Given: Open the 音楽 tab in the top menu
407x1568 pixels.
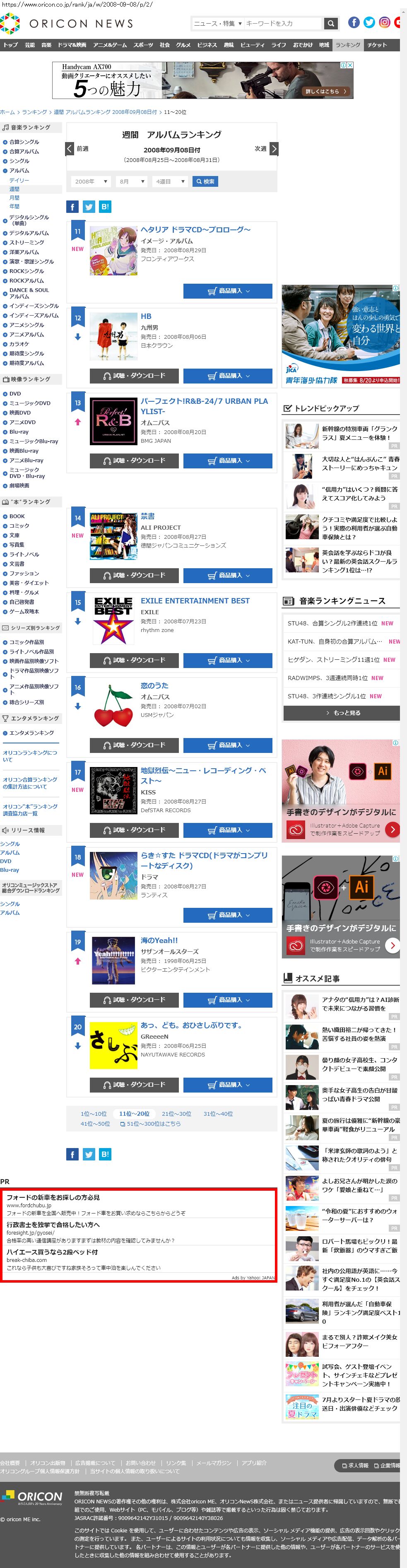Looking at the screenshot, I should pos(46,45).
